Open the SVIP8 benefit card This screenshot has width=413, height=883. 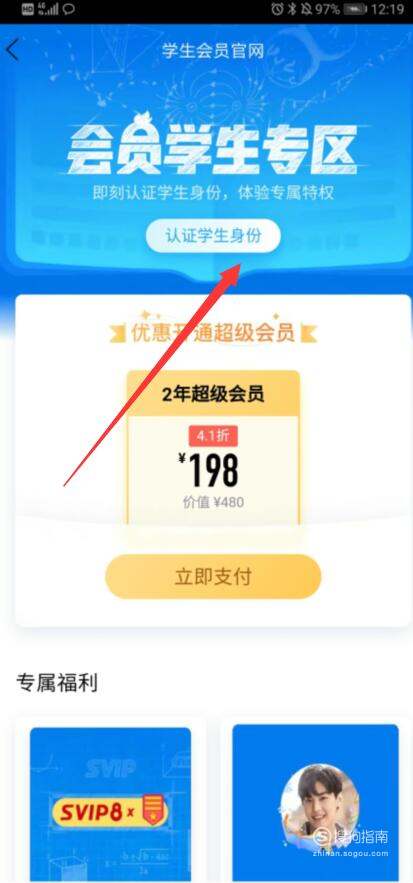click(110, 804)
